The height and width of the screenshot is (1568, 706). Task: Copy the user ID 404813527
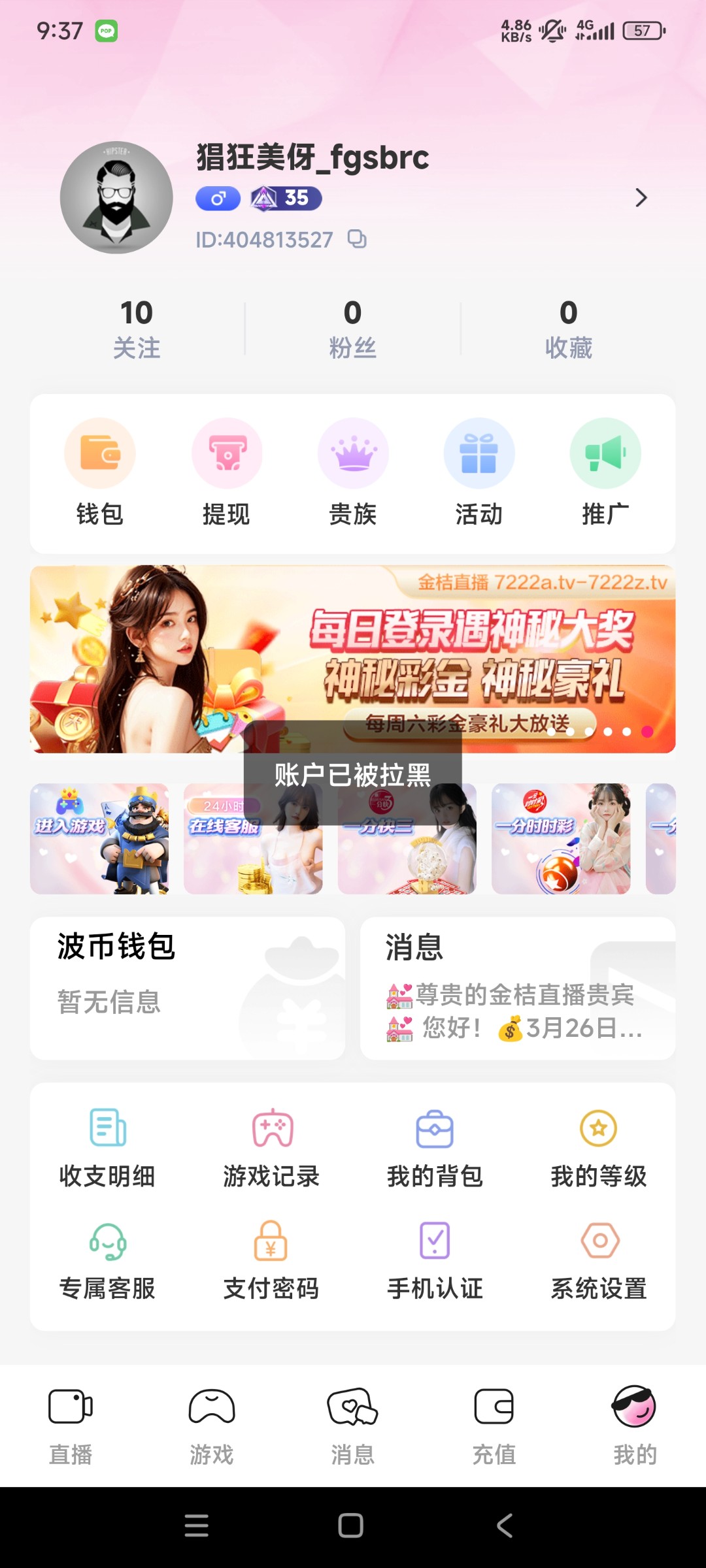click(x=357, y=239)
